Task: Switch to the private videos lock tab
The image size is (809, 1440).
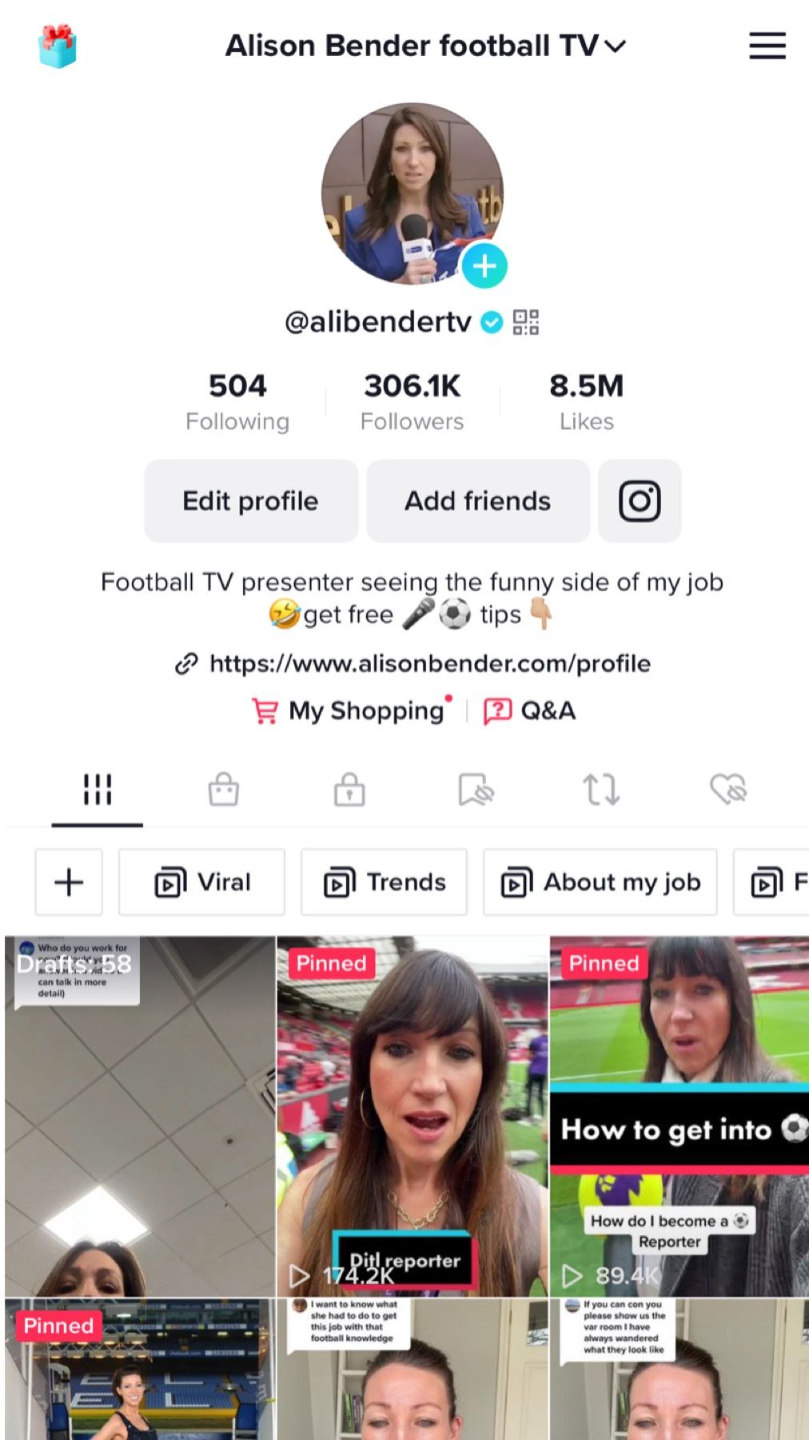Action: 349,790
